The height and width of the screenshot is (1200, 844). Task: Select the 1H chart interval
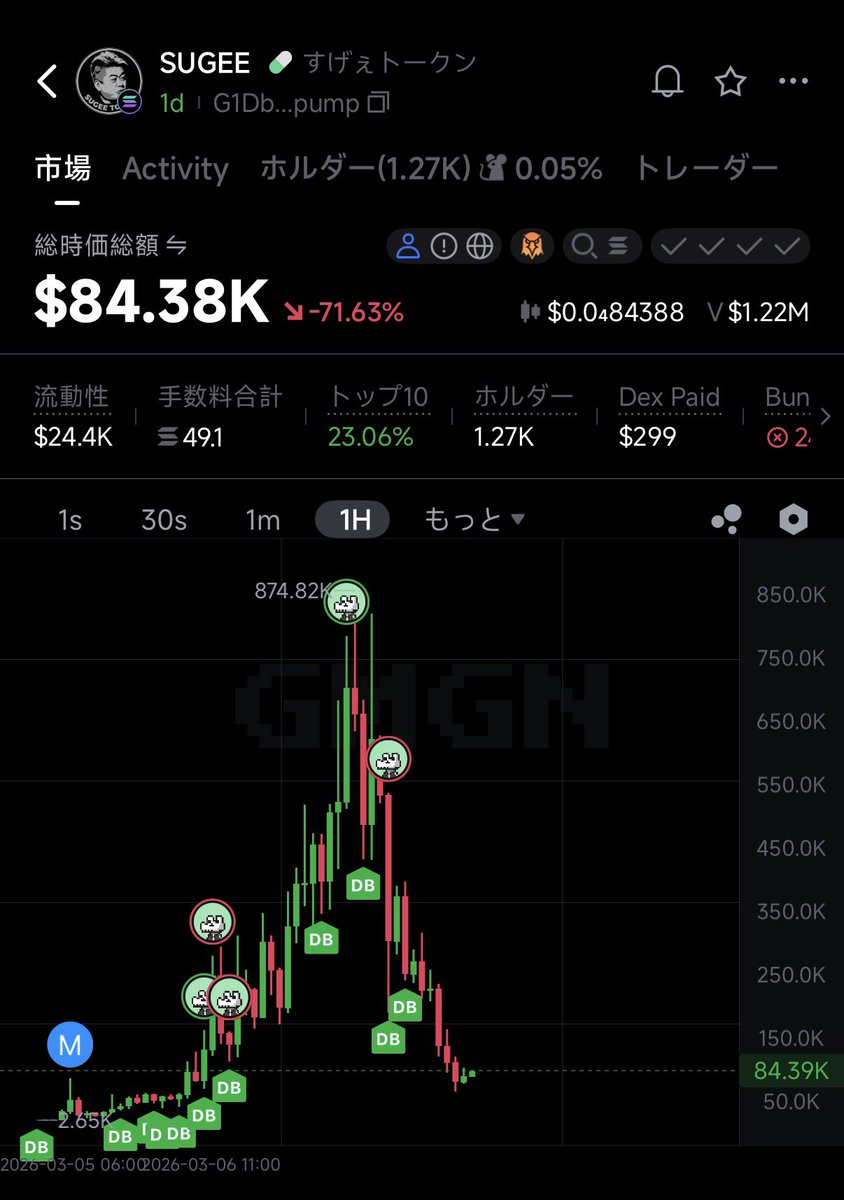coord(354,520)
